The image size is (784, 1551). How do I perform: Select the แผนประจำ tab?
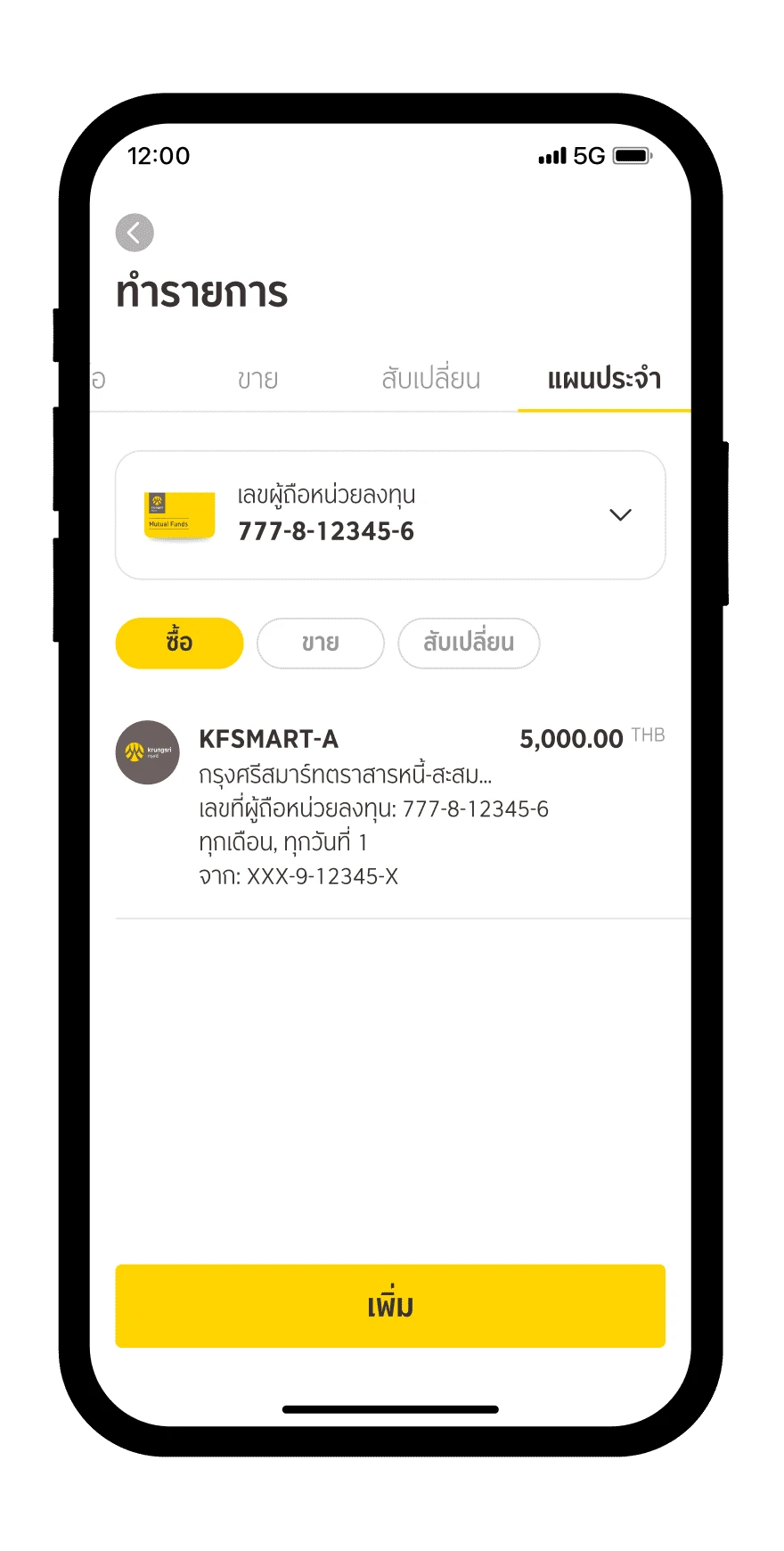604,379
